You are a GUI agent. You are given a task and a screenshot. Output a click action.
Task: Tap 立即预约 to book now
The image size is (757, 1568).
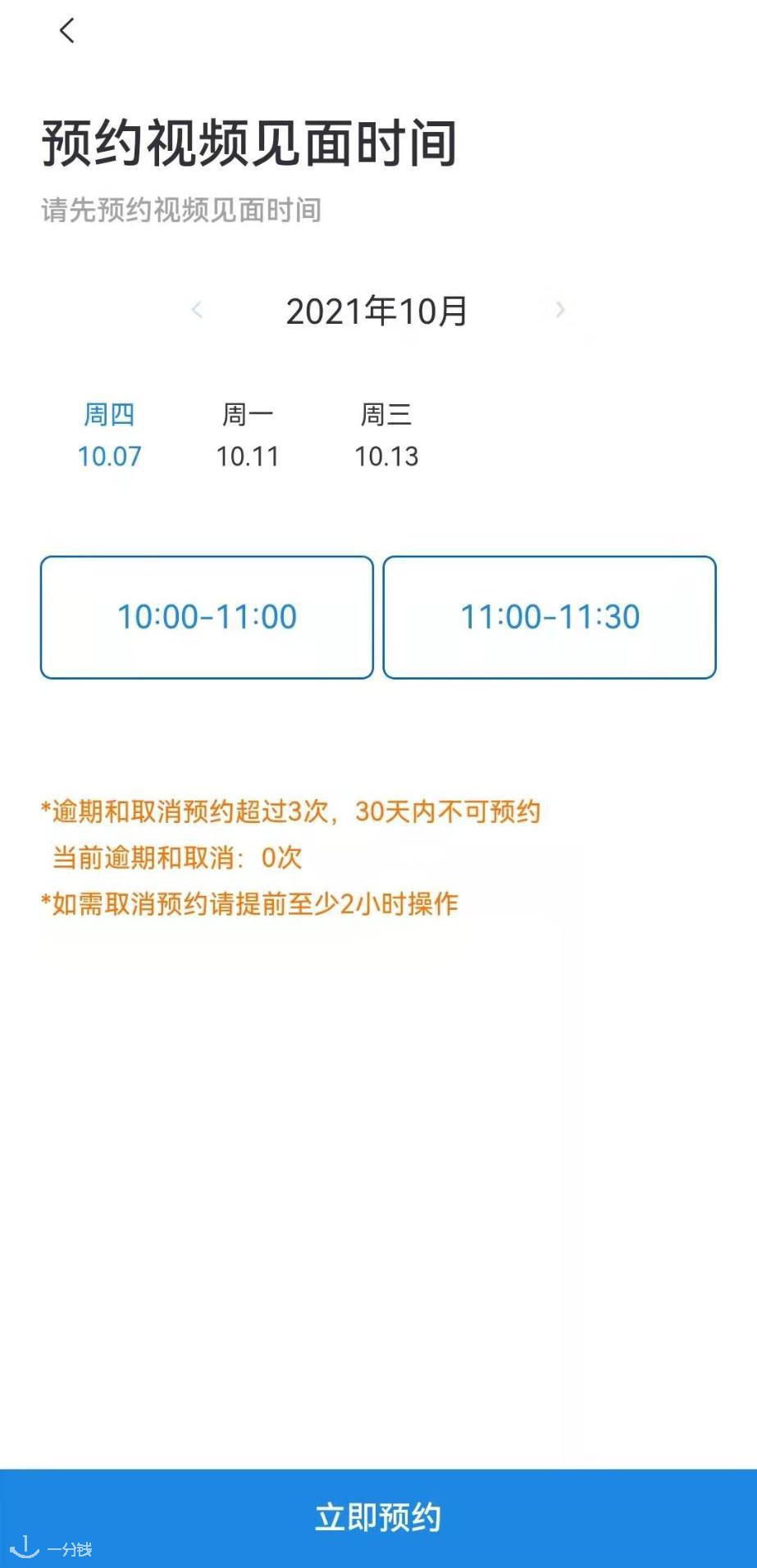point(378,1518)
